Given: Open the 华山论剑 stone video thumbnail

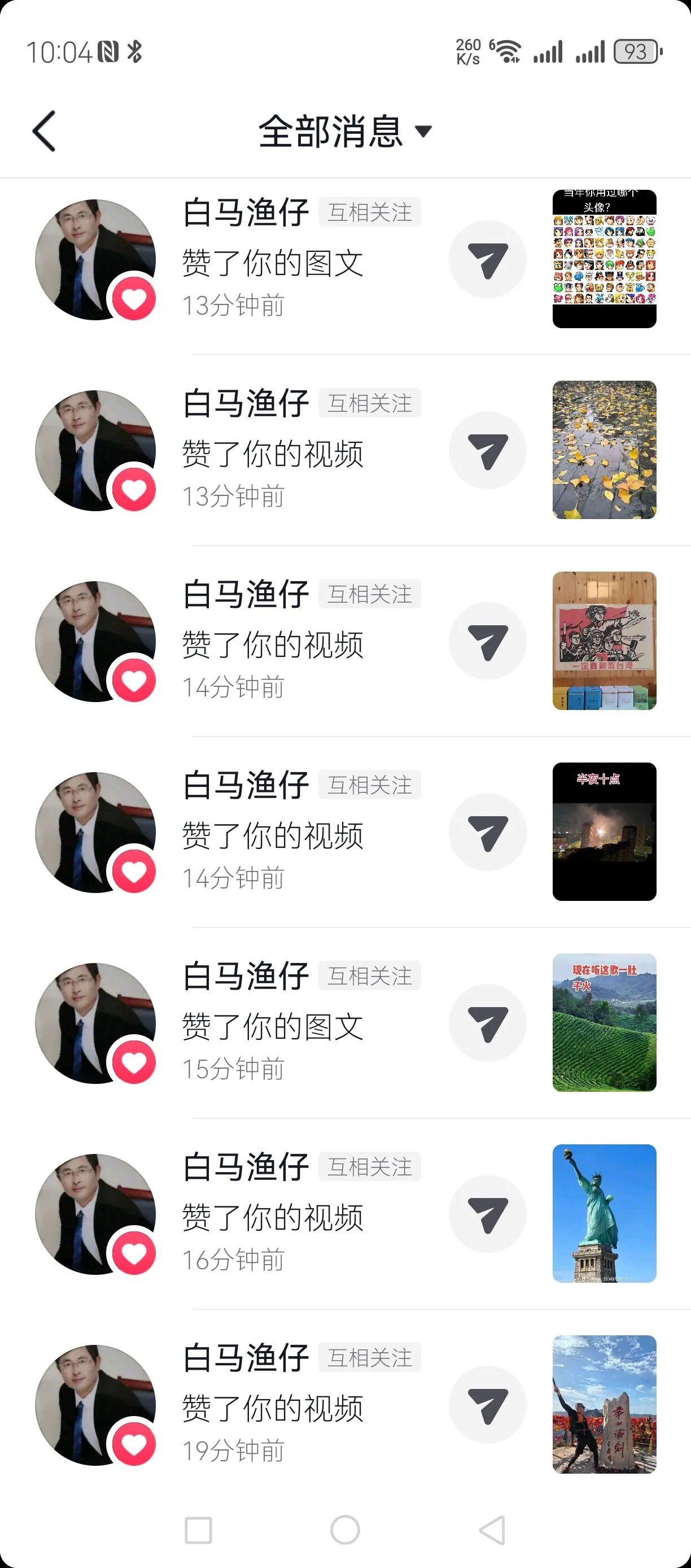Looking at the screenshot, I should 604,1404.
